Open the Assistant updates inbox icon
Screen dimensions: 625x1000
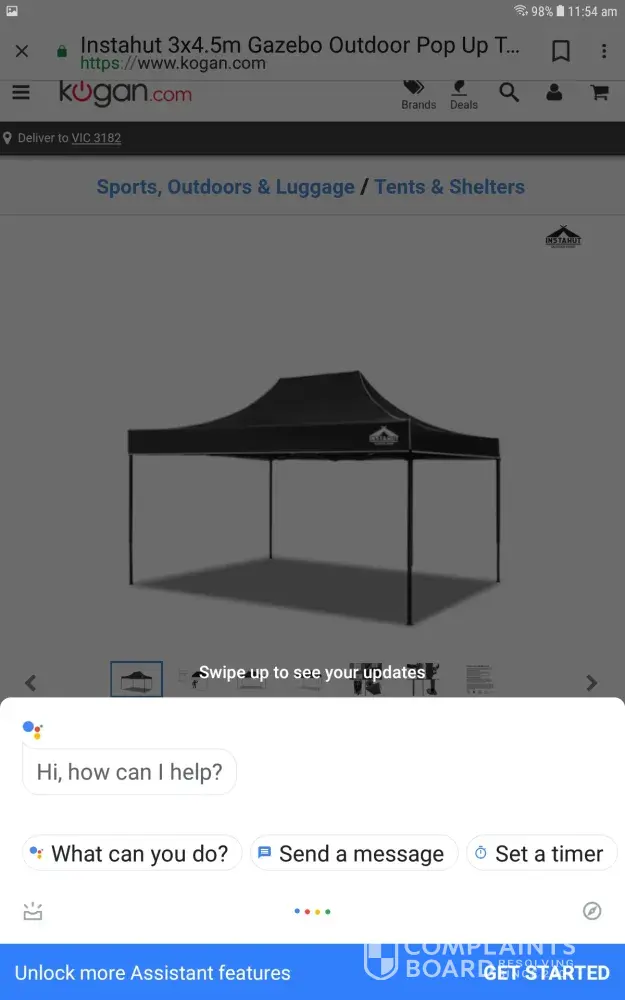pyautogui.click(x=33, y=911)
